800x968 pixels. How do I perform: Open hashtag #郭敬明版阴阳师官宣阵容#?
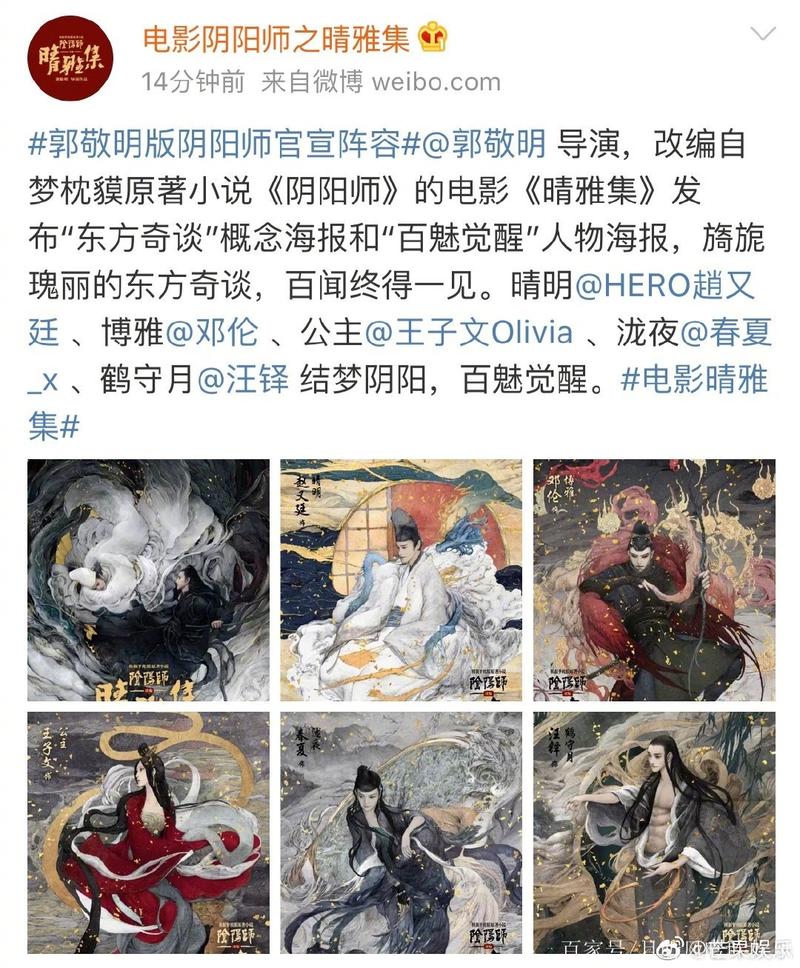click(214, 143)
